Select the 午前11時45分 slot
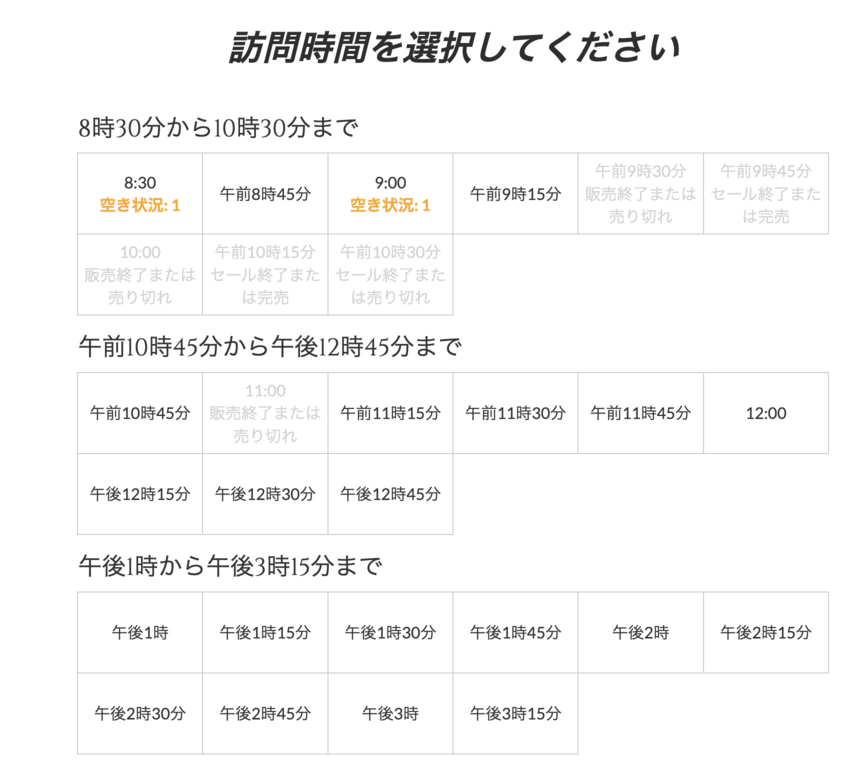This screenshot has width=844, height=777. click(640, 413)
